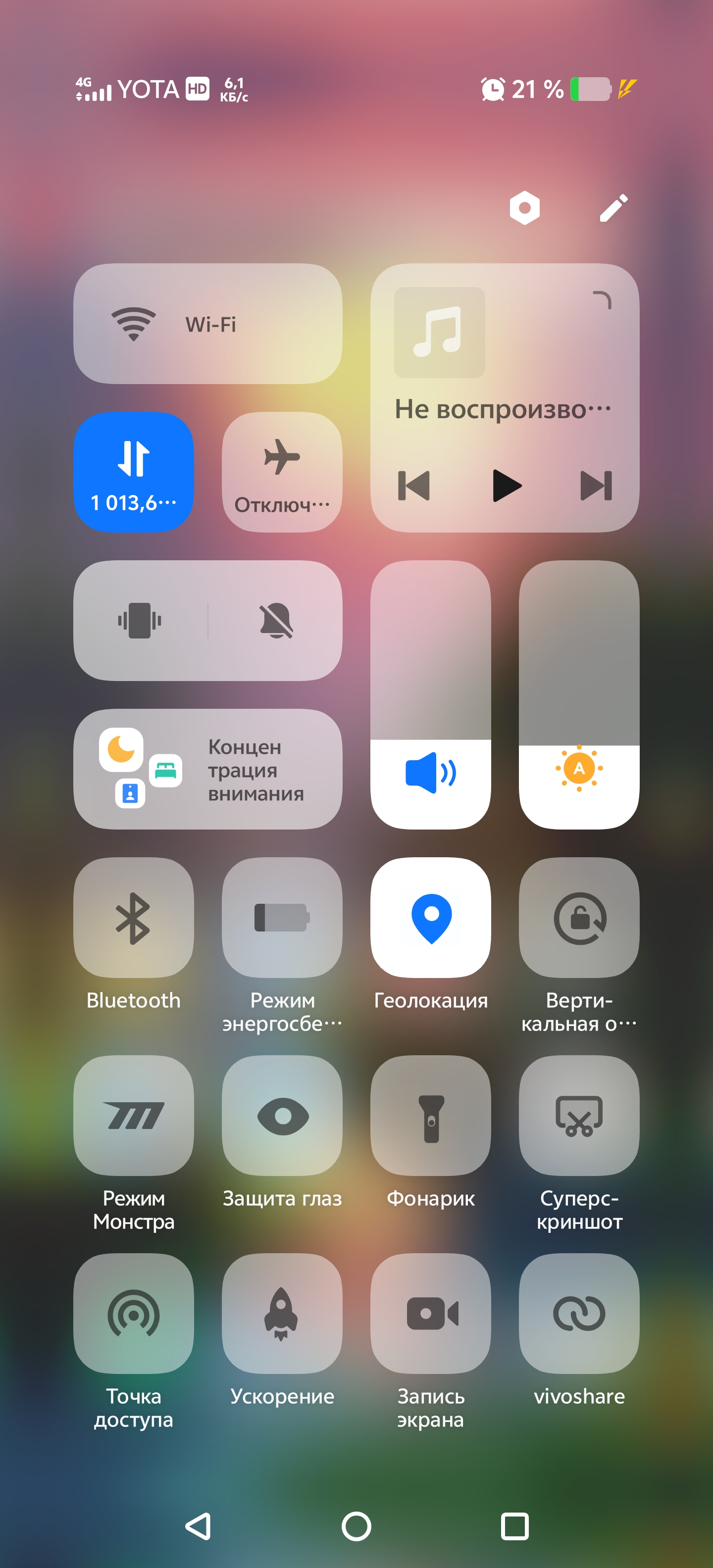Viewport: 713px width, 1568px height.
Task: Play music in the media widget
Action: coord(507,485)
